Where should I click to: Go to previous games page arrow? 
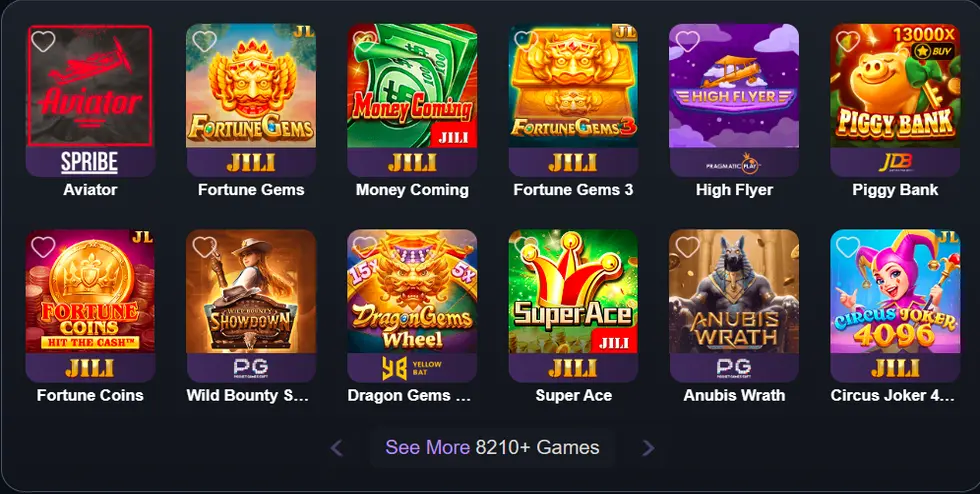coord(337,448)
